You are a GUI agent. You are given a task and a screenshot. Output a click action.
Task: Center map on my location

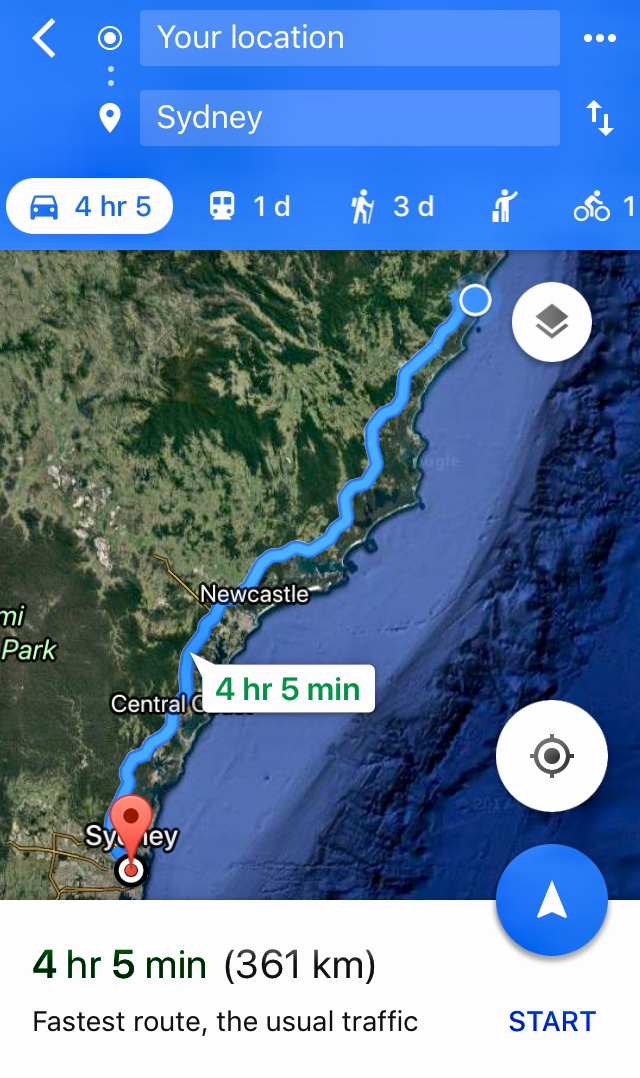(x=551, y=756)
